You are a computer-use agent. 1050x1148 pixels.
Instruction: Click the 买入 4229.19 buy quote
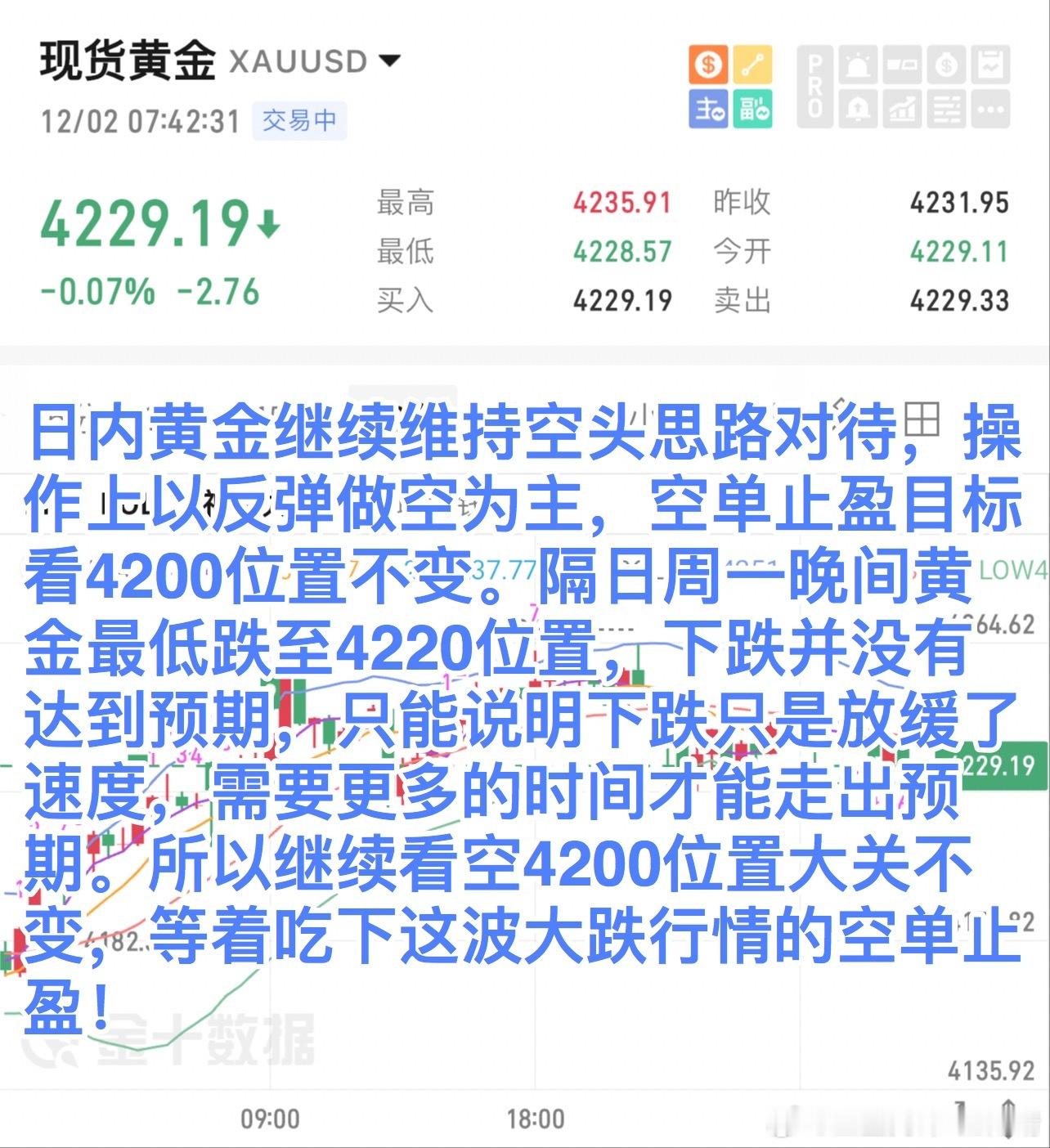pos(621,301)
